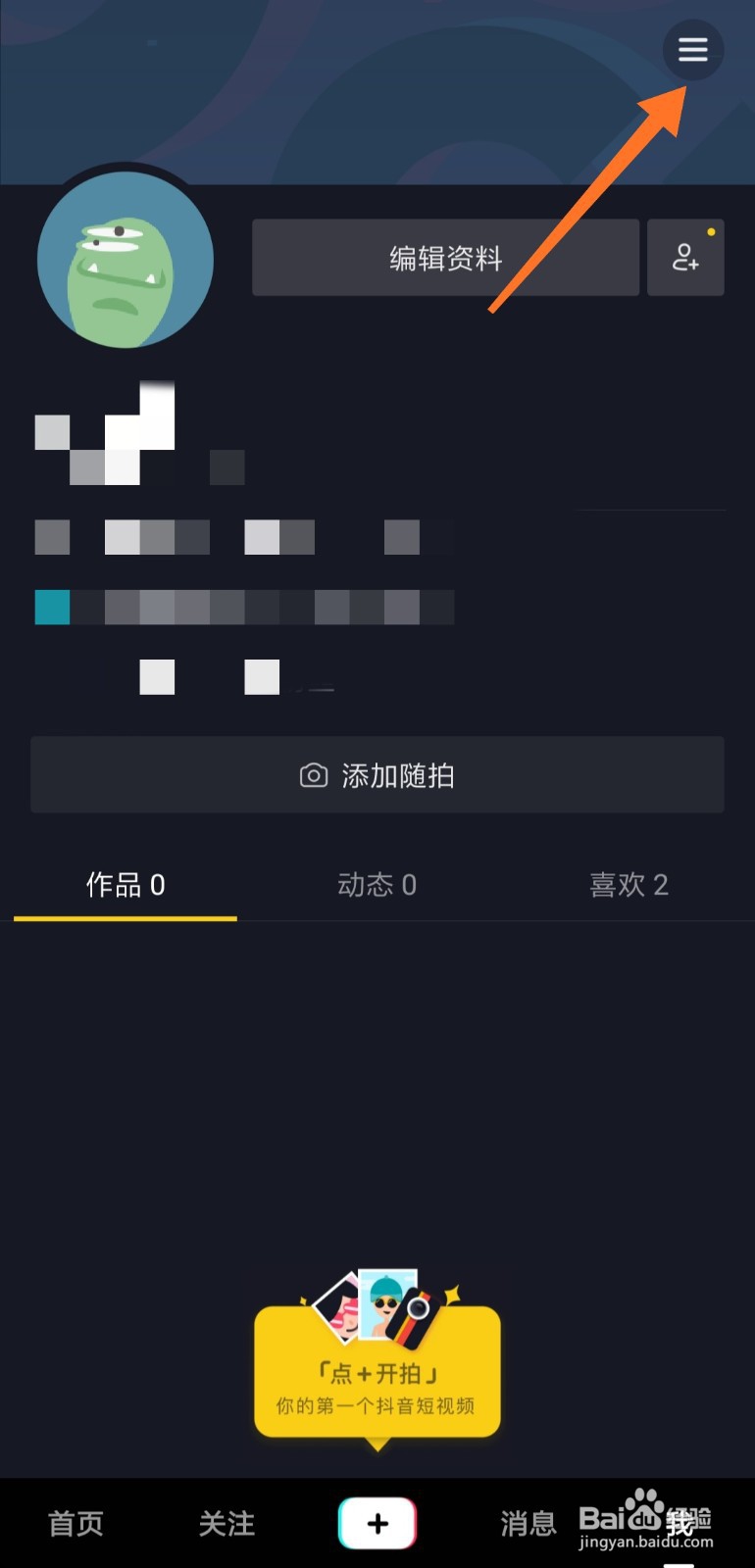Tap the 「点+开拍」 prompt bubble

pos(377,1372)
